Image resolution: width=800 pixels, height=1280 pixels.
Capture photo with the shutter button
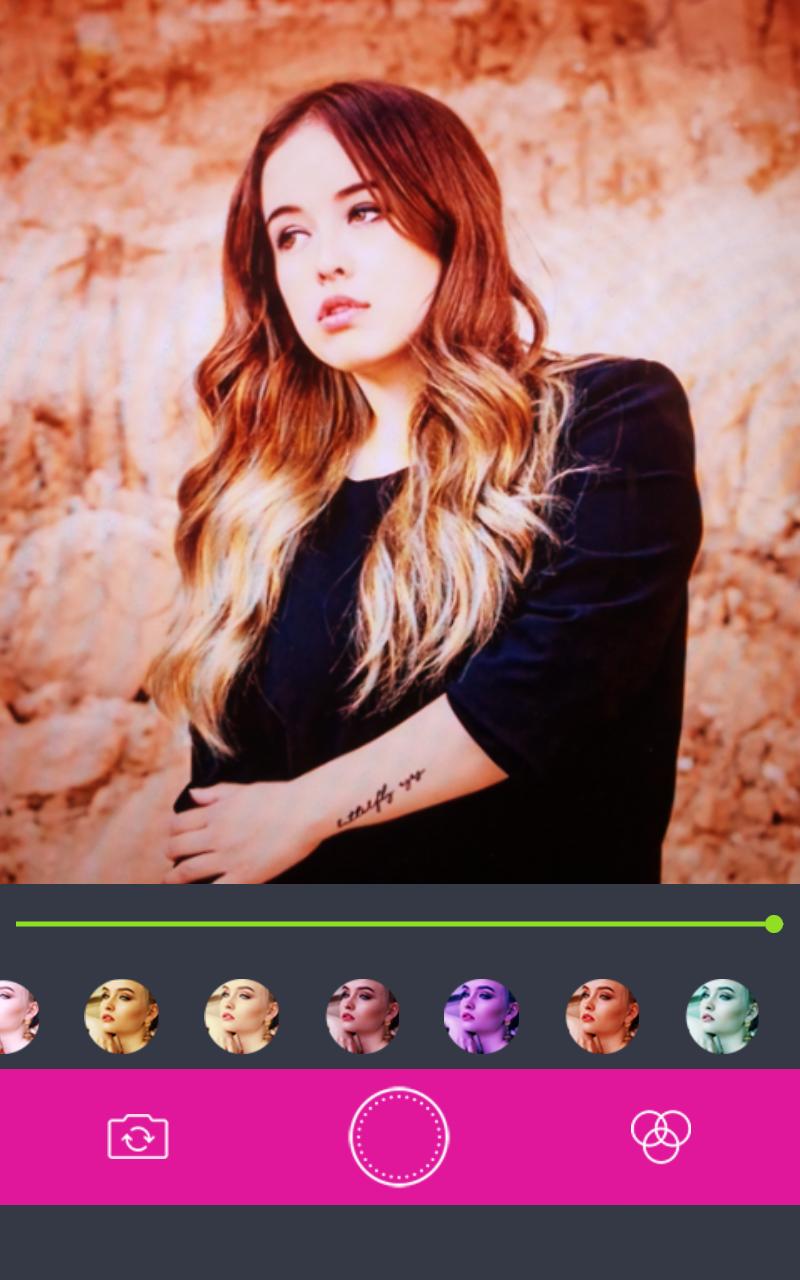399,1137
